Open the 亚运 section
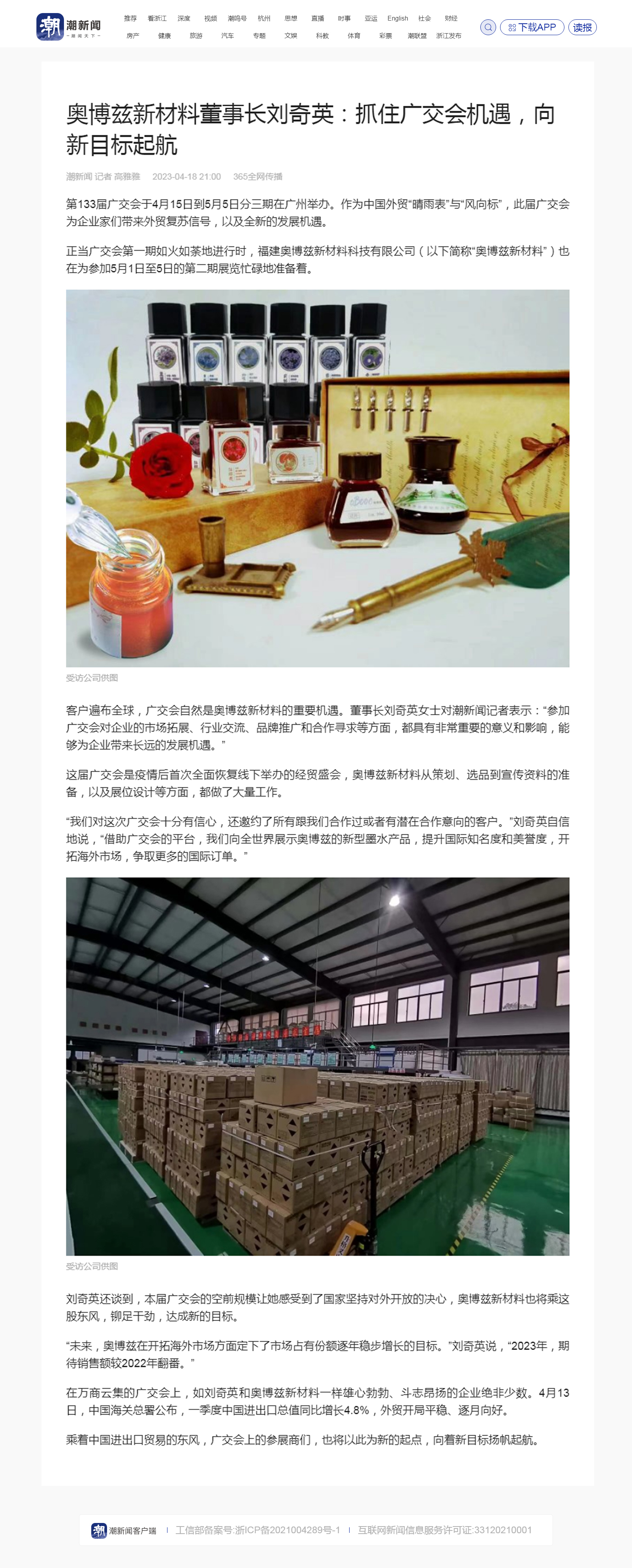632x1568 pixels. [x=371, y=18]
